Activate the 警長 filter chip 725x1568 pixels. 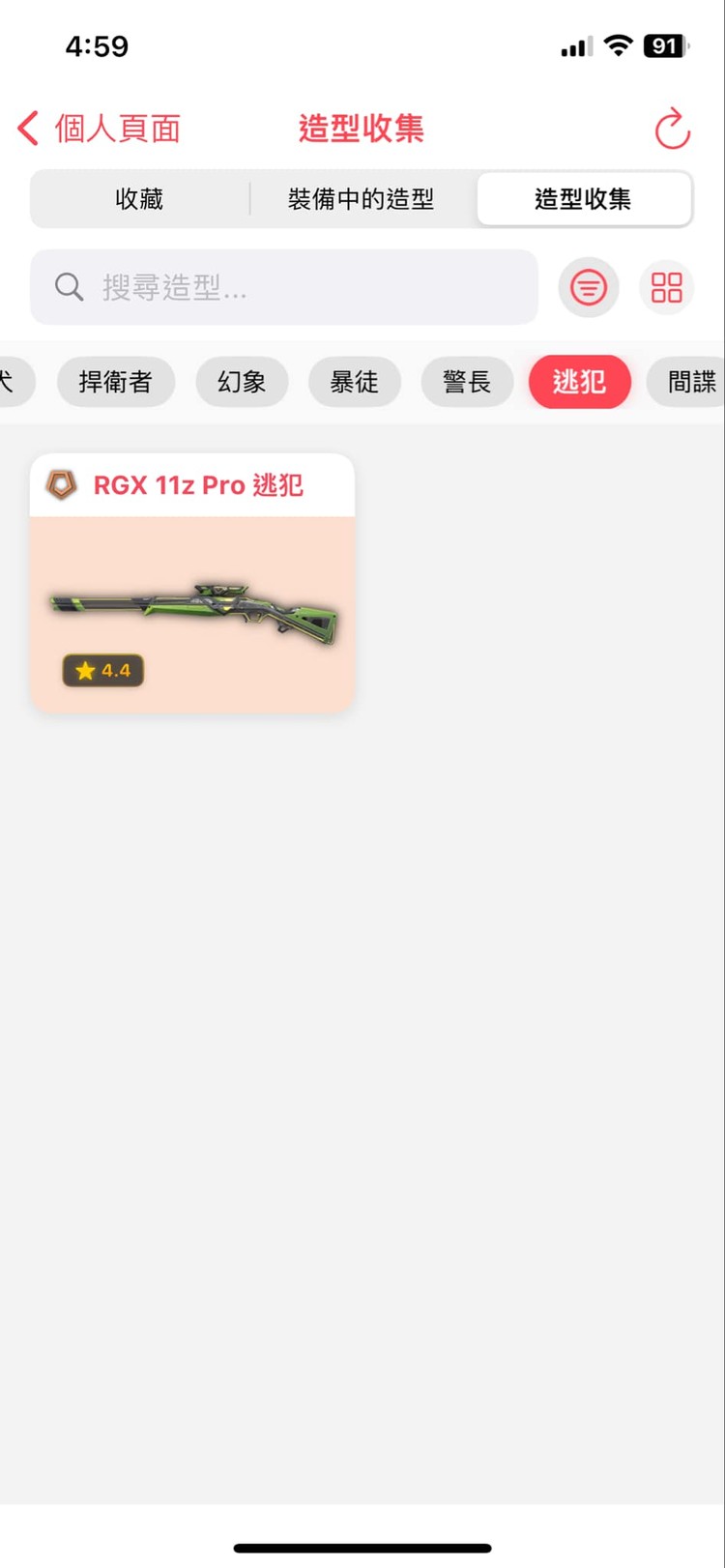[x=467, y=382]
